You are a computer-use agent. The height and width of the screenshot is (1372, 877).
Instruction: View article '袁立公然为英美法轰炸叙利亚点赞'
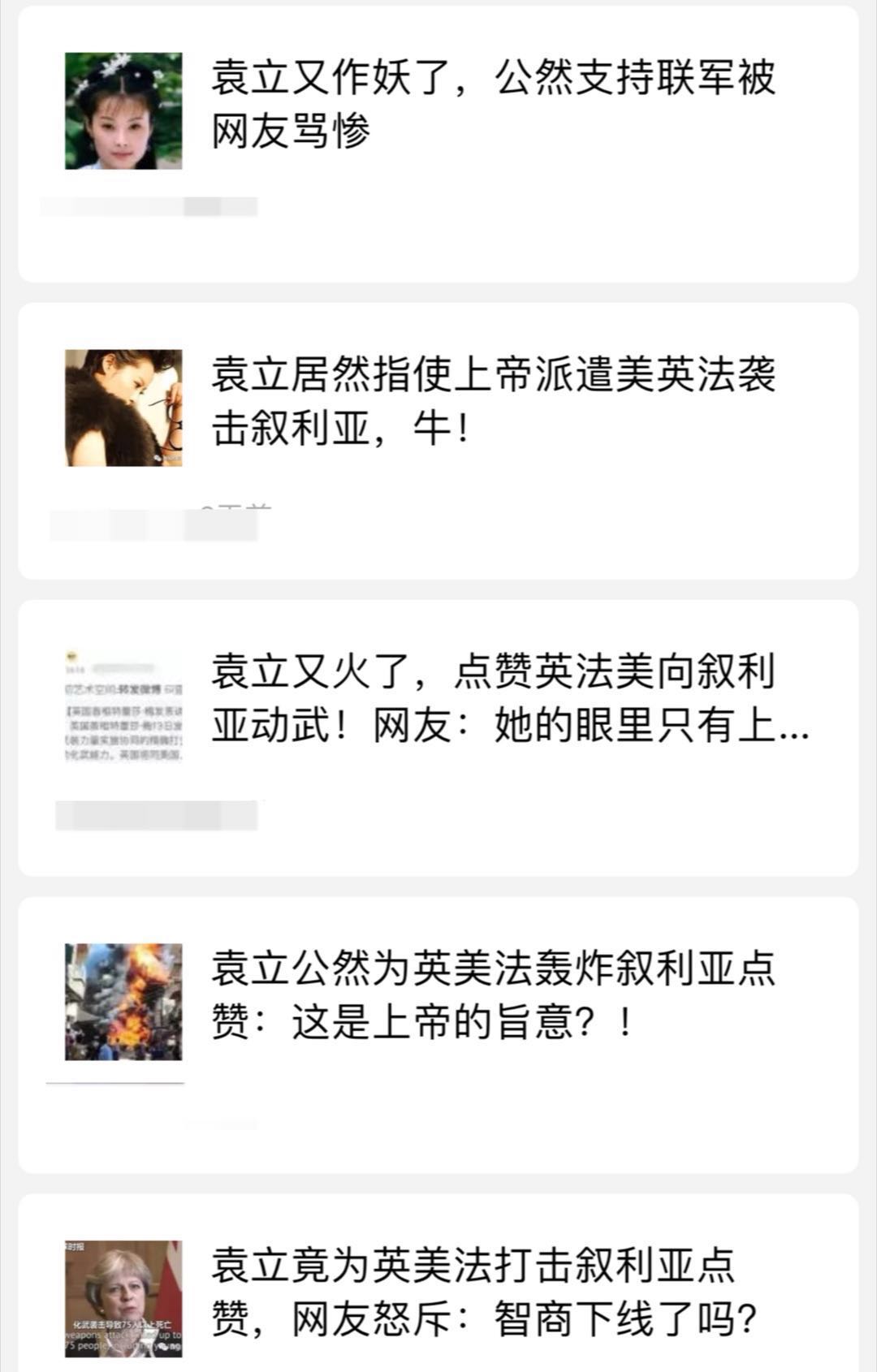click(492, 995)
